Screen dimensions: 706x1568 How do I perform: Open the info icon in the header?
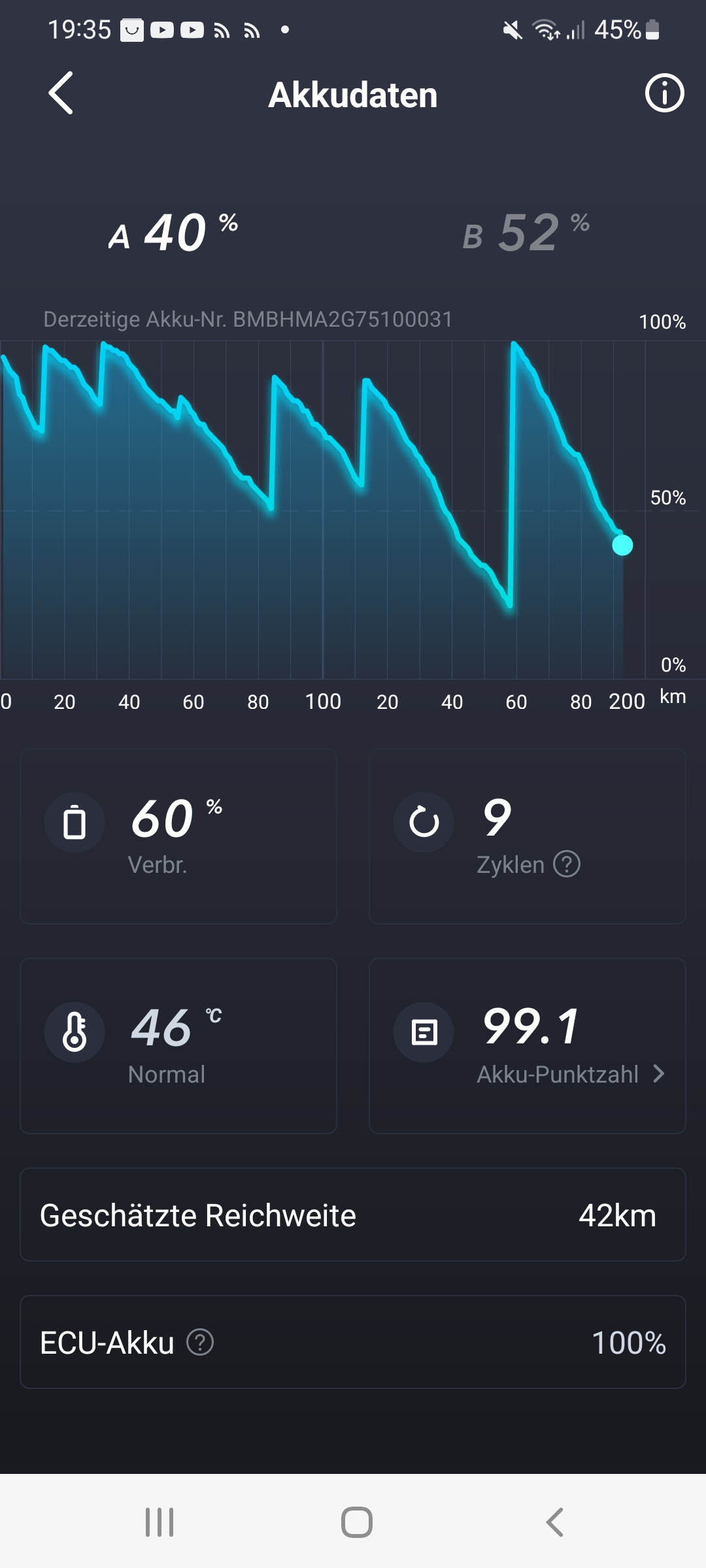pyautogui.click(x=664, y=93)
